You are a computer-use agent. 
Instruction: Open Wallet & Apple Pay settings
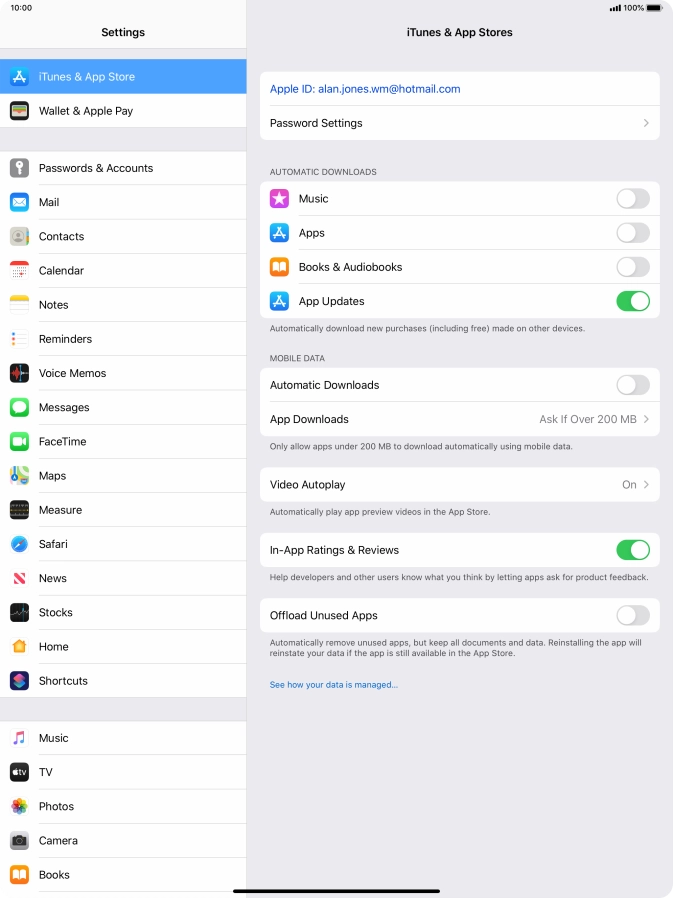tap(123, 111)
